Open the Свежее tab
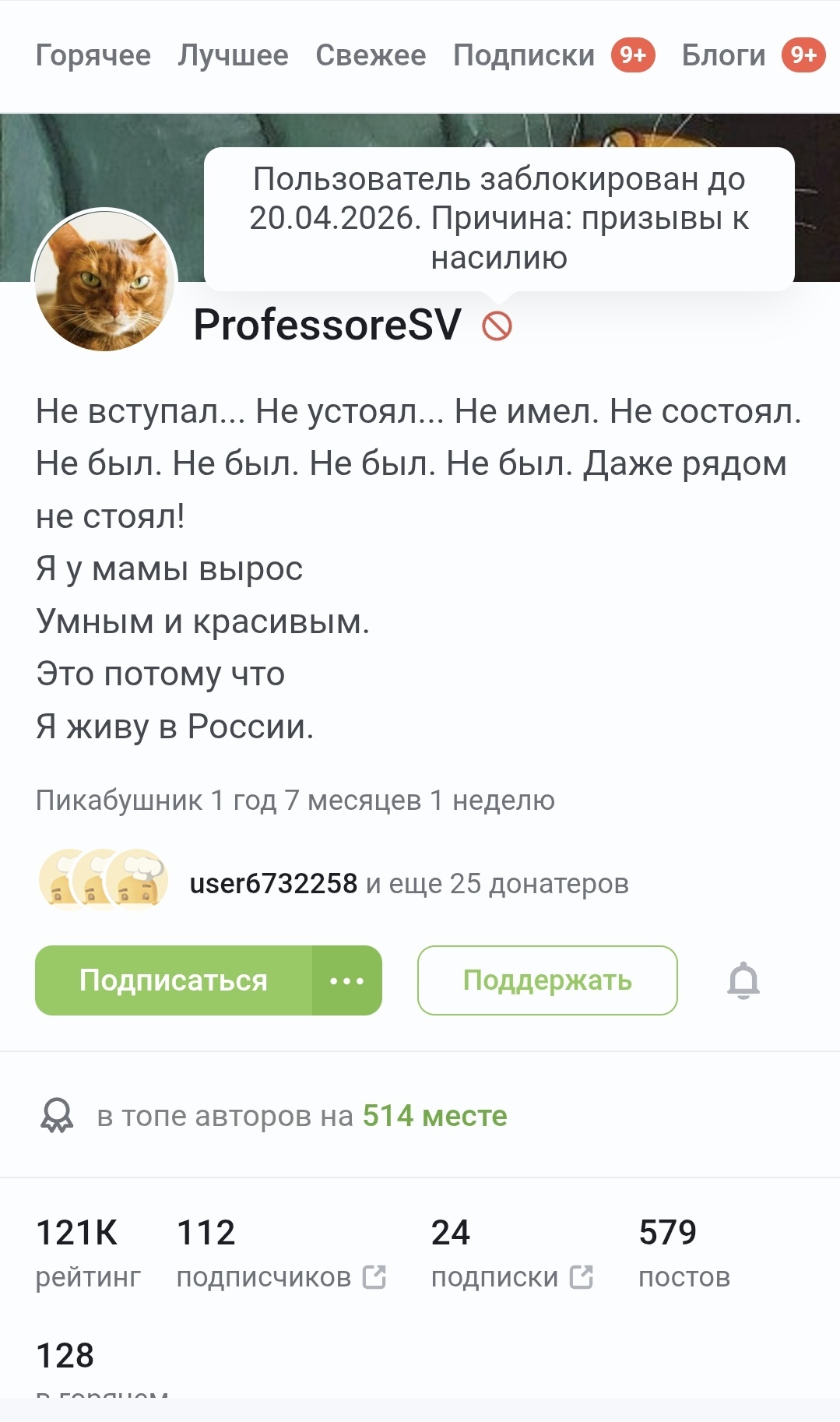Screen dimensions: 840x1422 (x=371, y=55)
